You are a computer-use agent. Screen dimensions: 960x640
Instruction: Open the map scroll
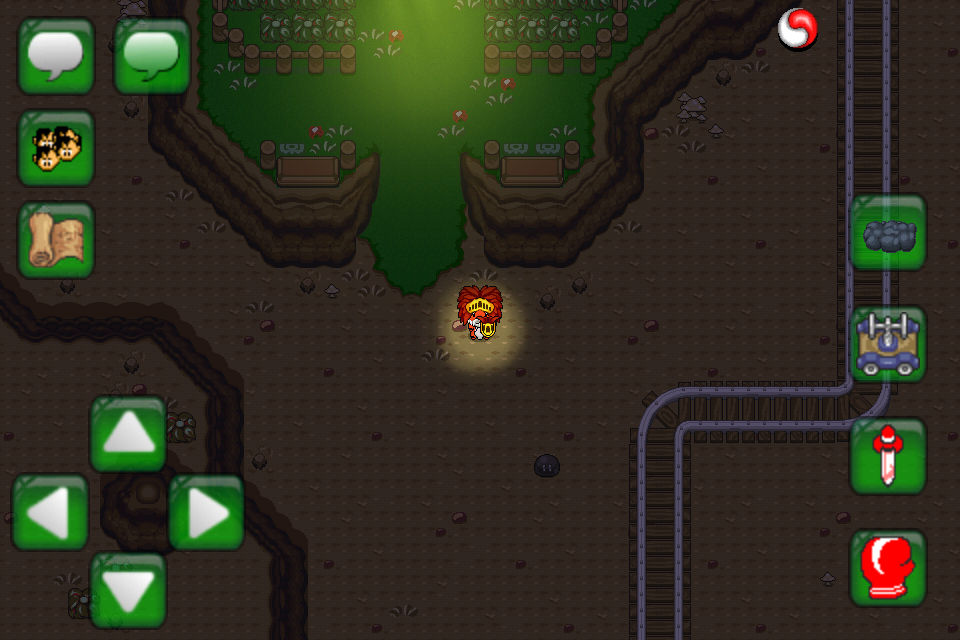click(x=56, y=240)
